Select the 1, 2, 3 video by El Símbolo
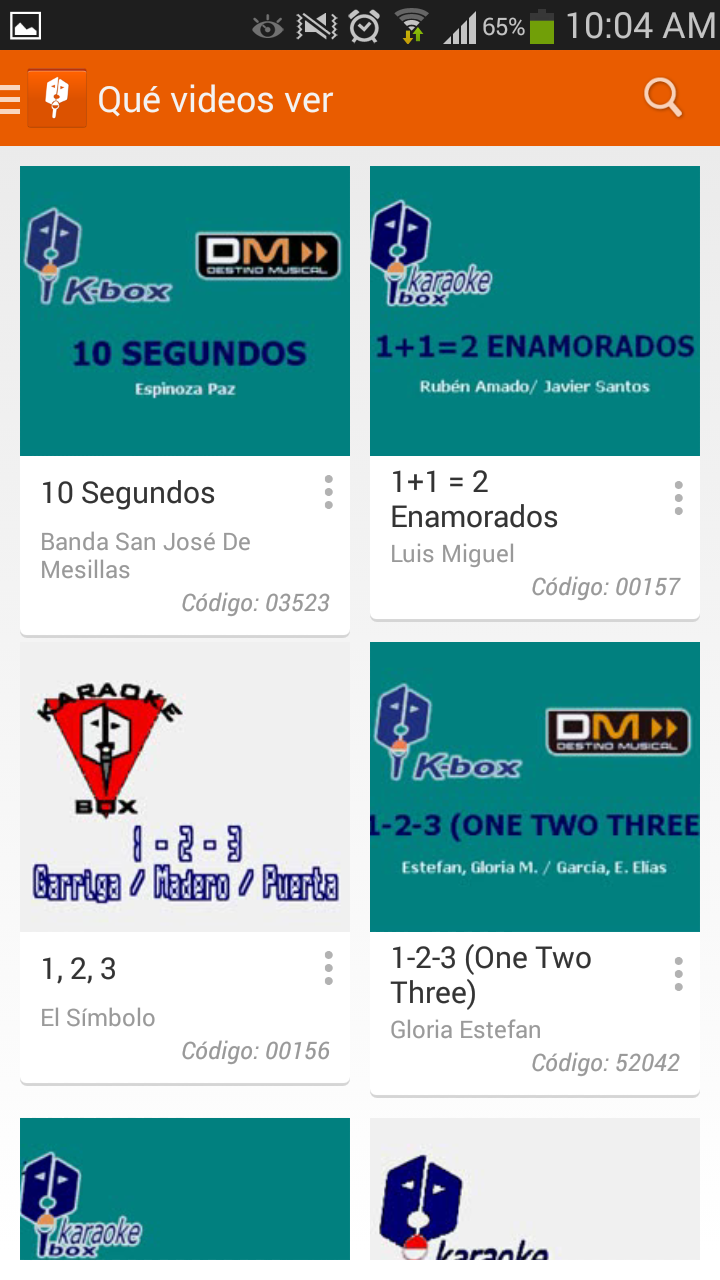 [x=185, y=787]
